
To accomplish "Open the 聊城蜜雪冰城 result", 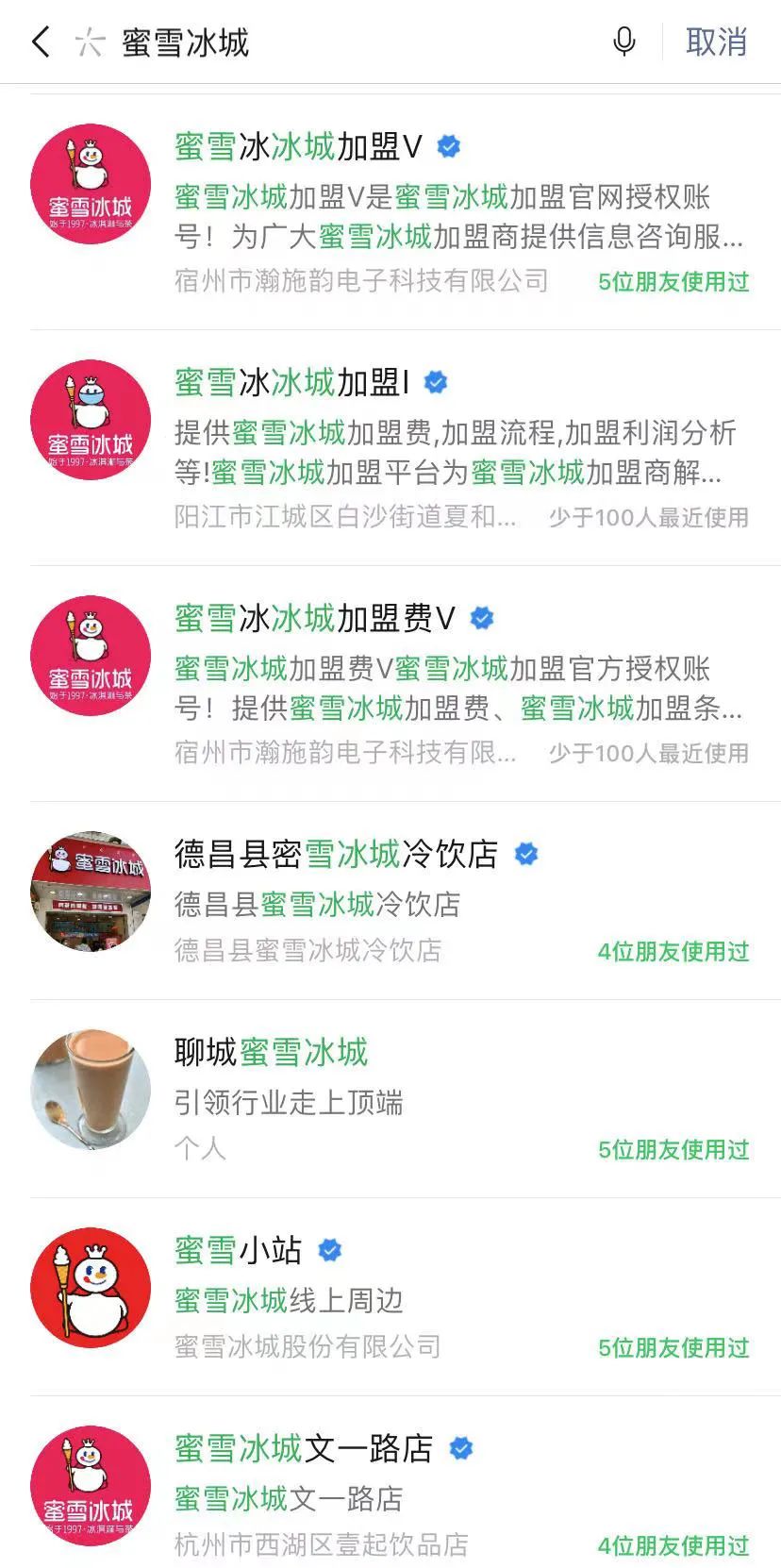I will [x=406, y=1099].
